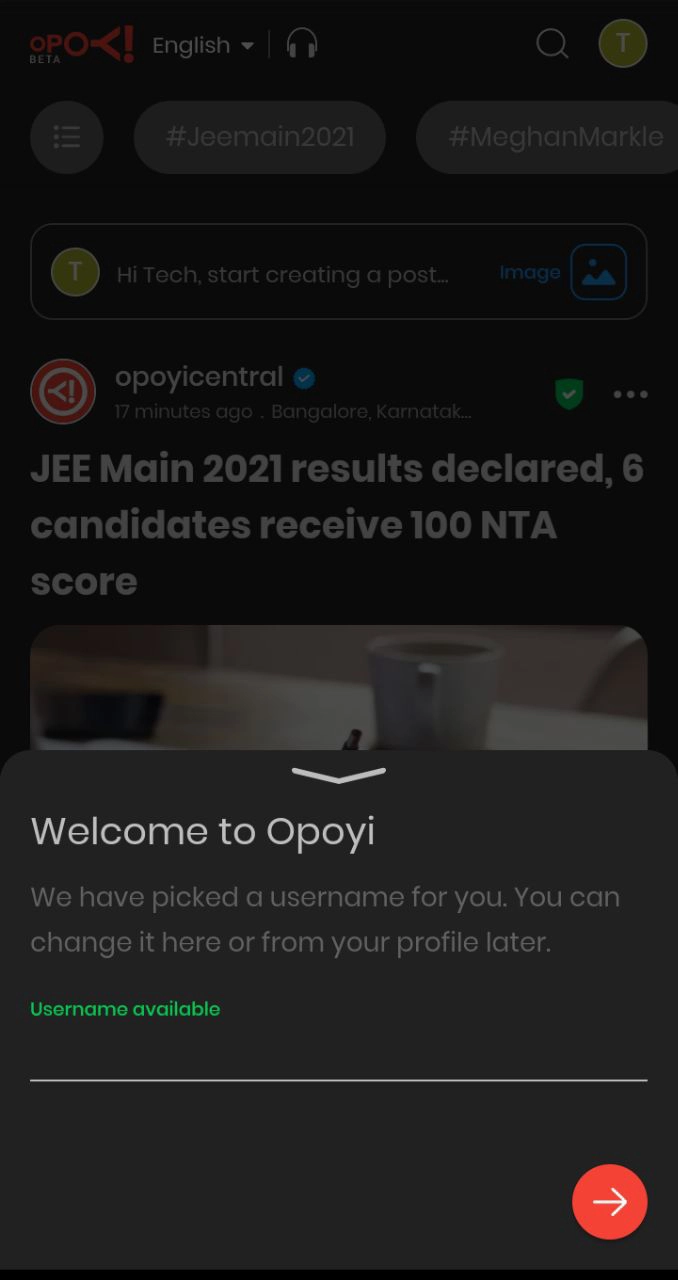Screen dimensions: 678x1280
Task: Open the opoyicentral profile
Action: [199, 377]
